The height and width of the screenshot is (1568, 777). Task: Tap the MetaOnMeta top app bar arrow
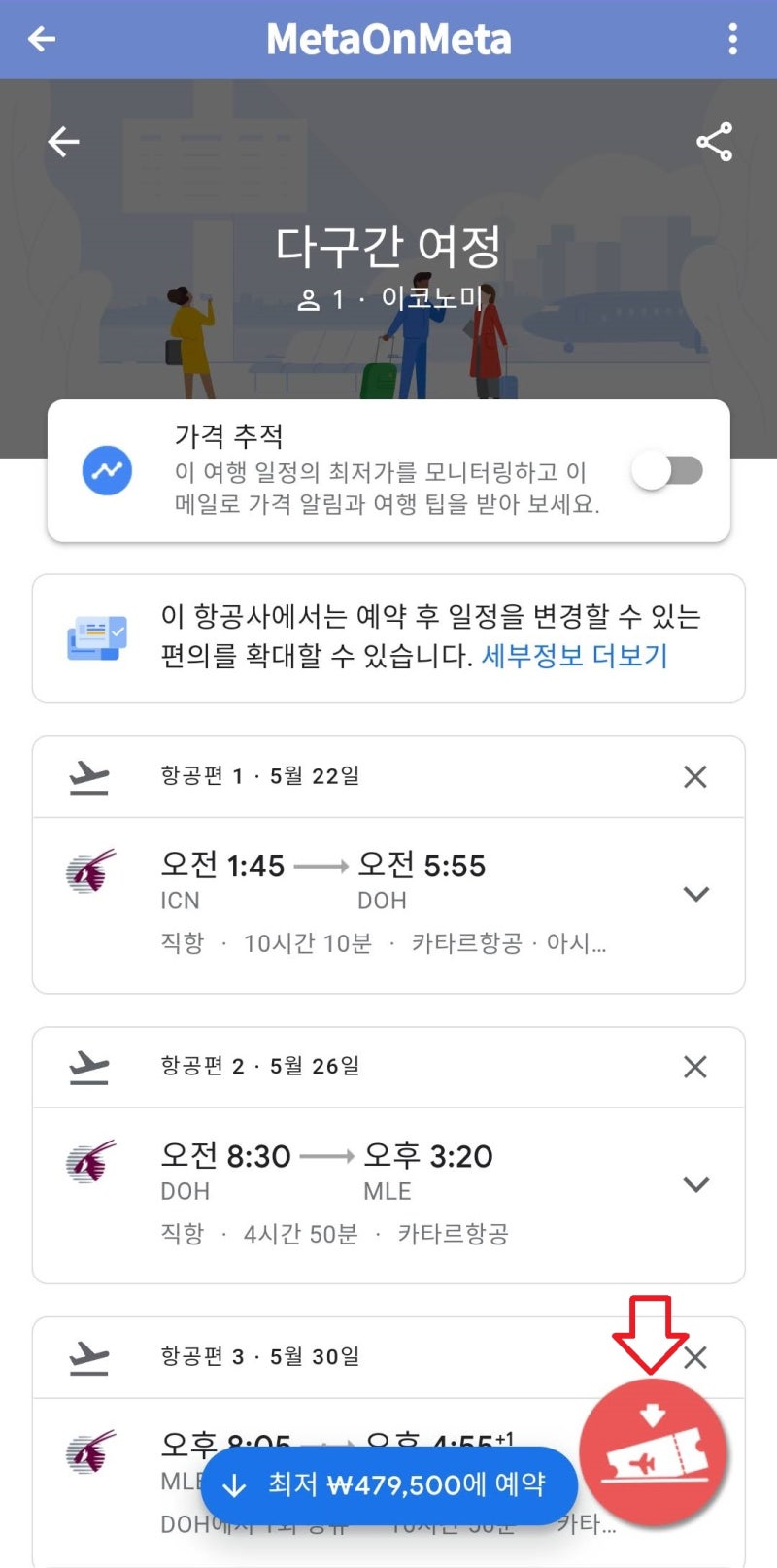41,39
